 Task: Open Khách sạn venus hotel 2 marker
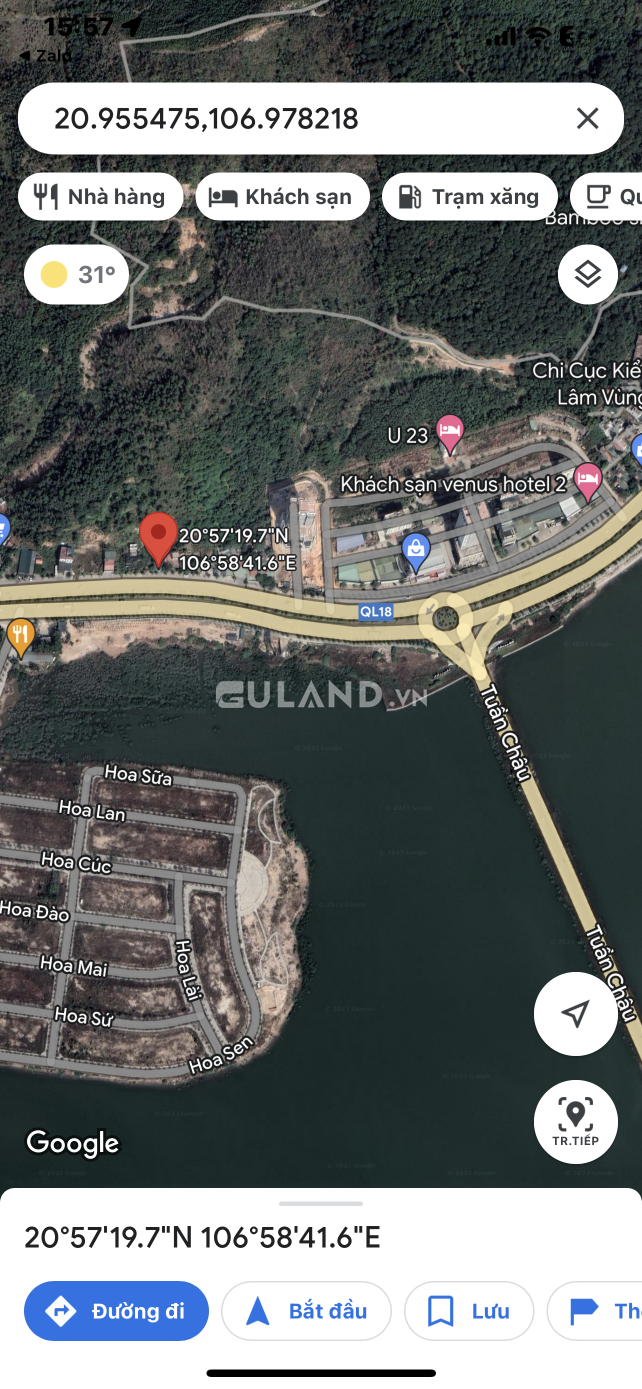[587, 482]
